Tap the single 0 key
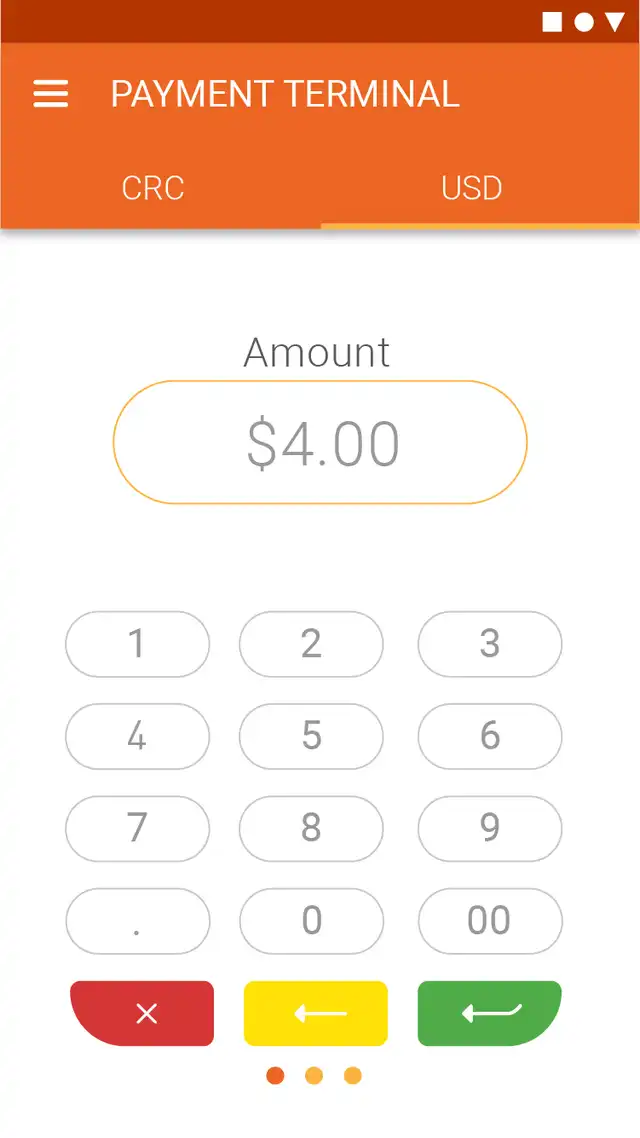 tap(311, 921)
